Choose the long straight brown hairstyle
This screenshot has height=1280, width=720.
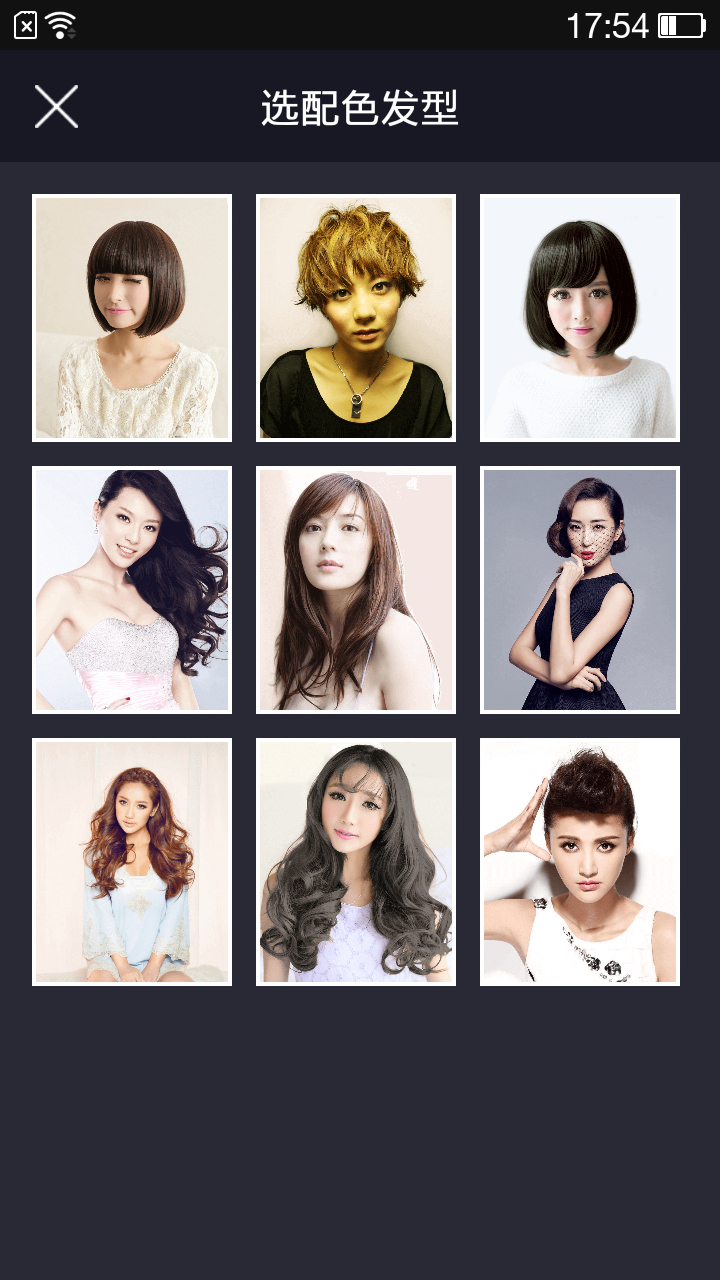pos(356,590)
